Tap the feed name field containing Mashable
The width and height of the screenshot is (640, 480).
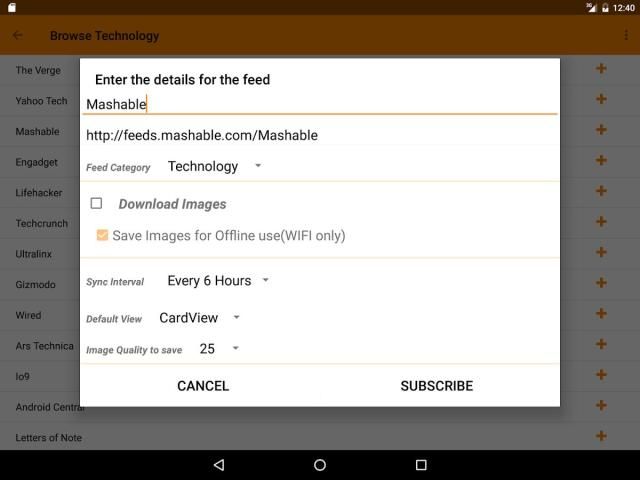click(320, 104)
